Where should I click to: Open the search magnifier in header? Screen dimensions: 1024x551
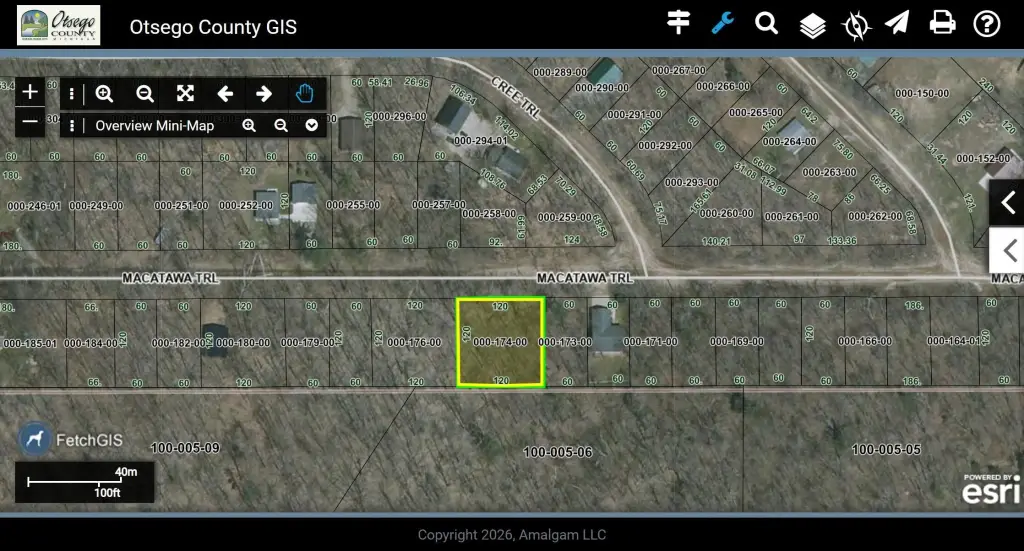pyautogui.click(x=767, y=24)
